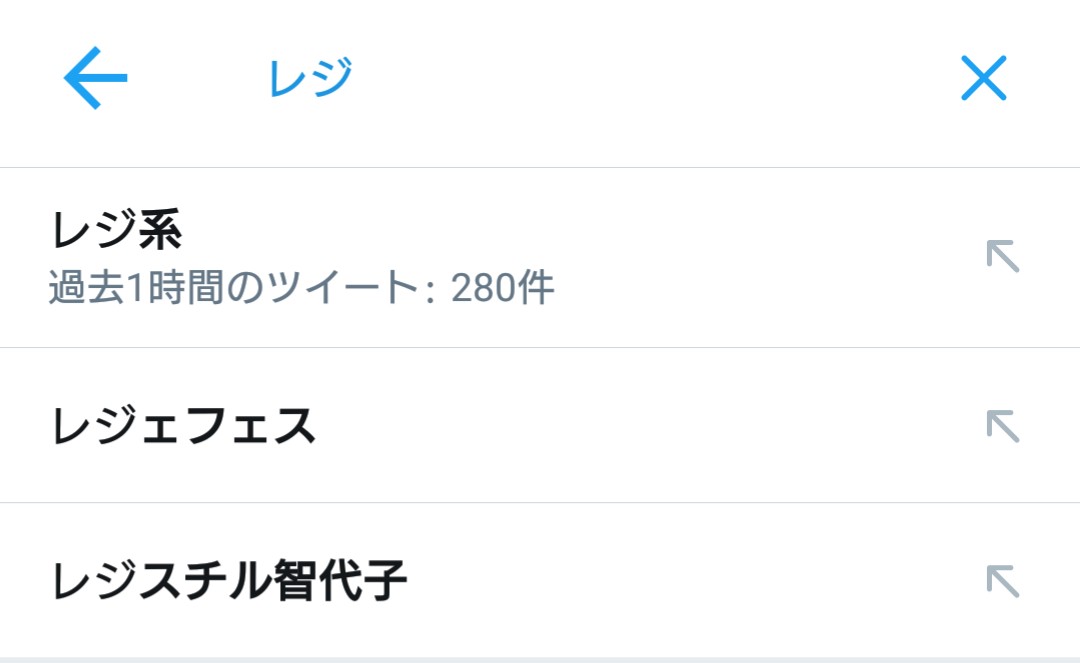Insert レジスチル智代子 into search using its arrow
1080x663 pixels.
tap(1003, 581)
